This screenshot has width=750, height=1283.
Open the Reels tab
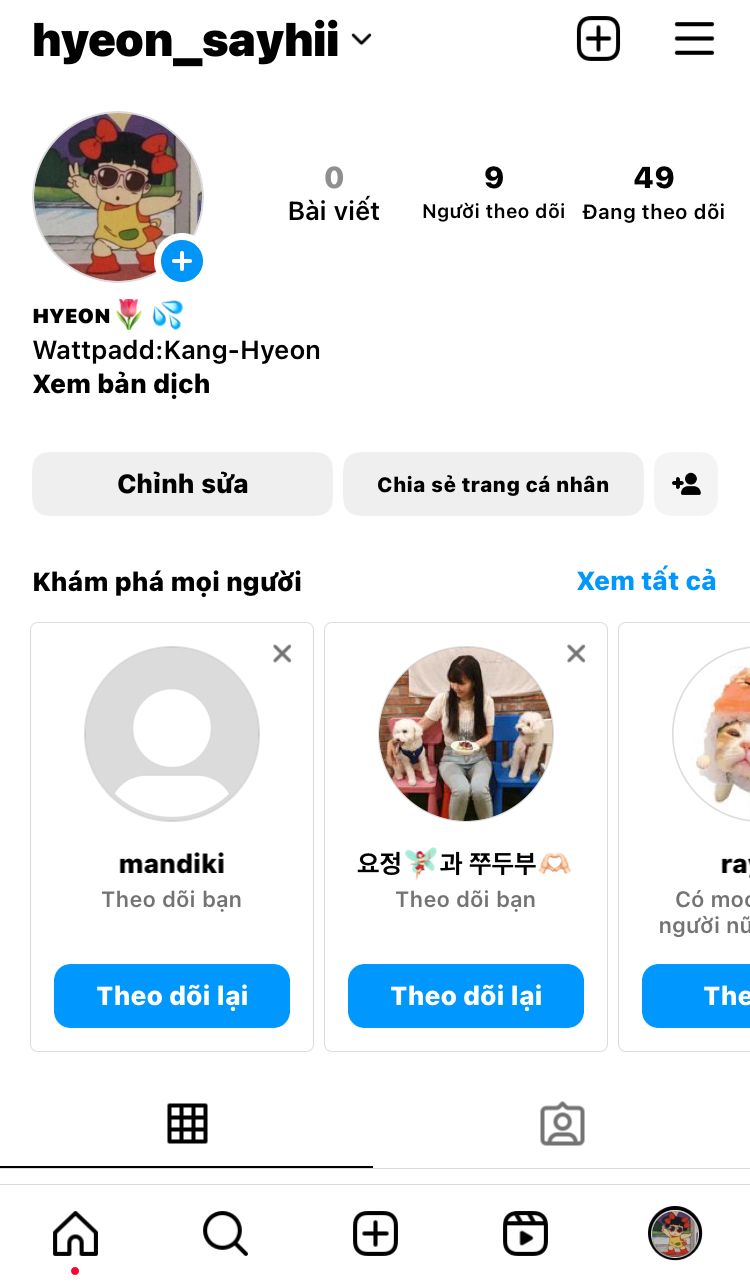(525, 1233)
